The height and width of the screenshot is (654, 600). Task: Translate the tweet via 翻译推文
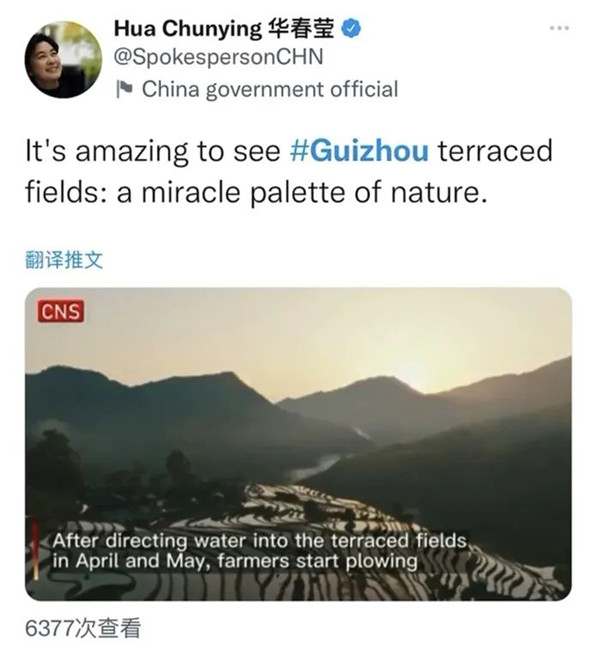(62, 261)
